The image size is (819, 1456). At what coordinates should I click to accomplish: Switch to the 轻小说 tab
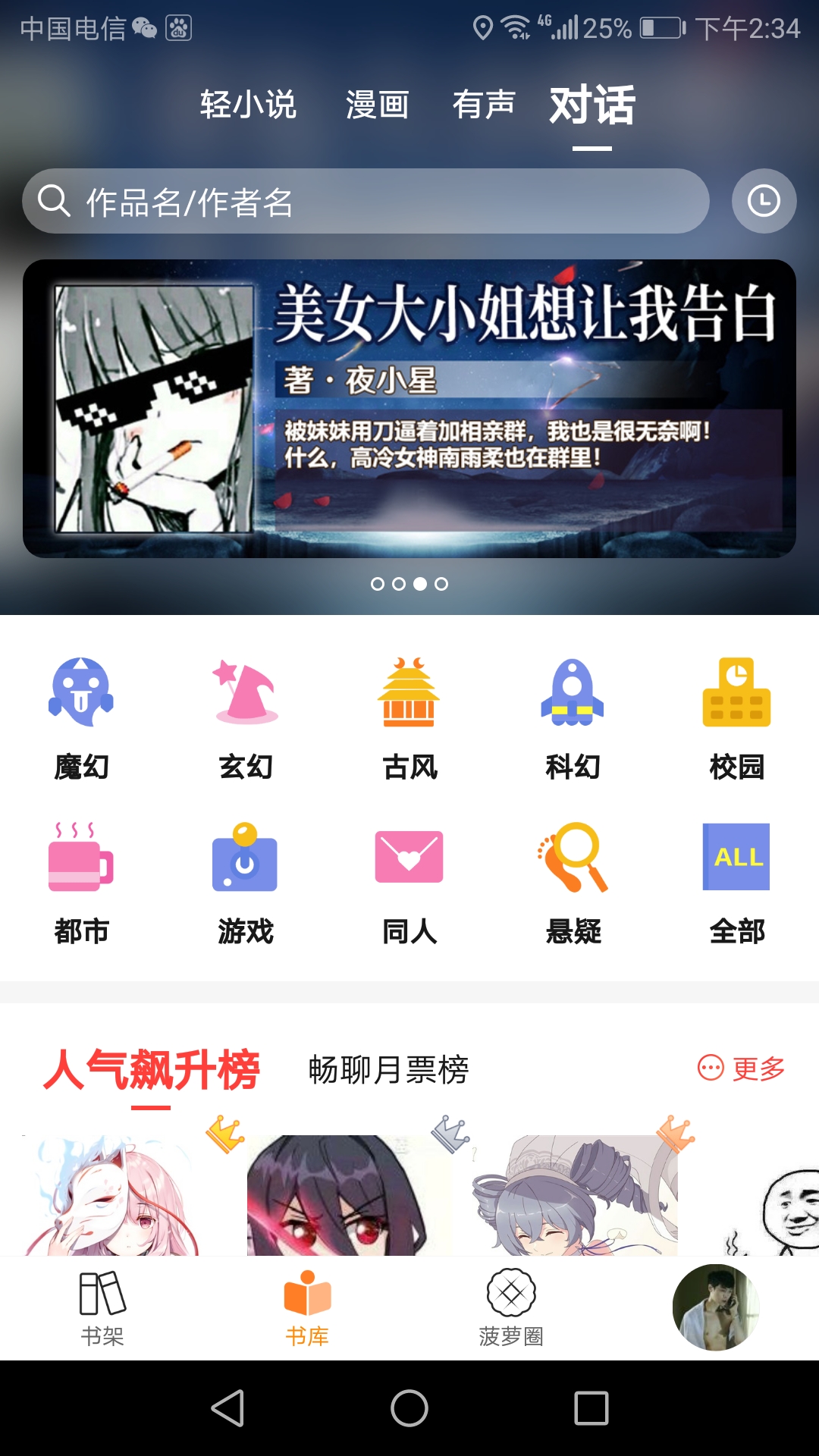[x=248, y=105]
